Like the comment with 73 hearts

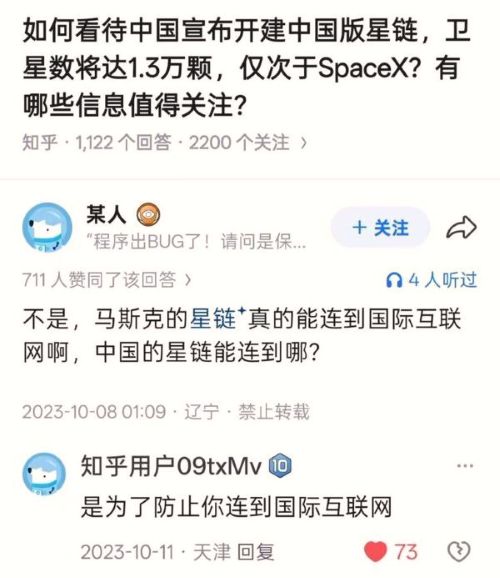(390, 552)
